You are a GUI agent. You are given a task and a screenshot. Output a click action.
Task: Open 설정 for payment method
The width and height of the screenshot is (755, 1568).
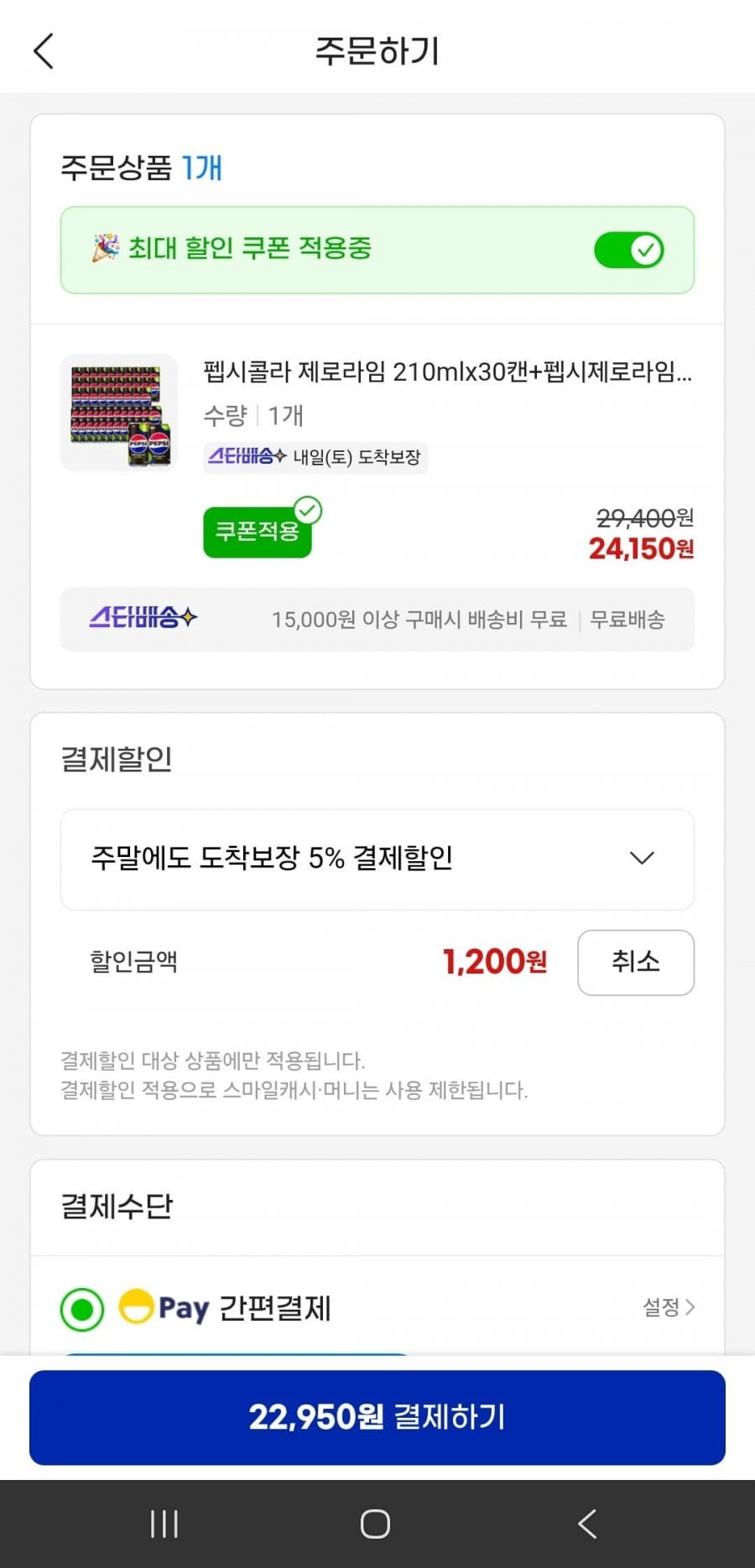click(x=669, y=1307)
